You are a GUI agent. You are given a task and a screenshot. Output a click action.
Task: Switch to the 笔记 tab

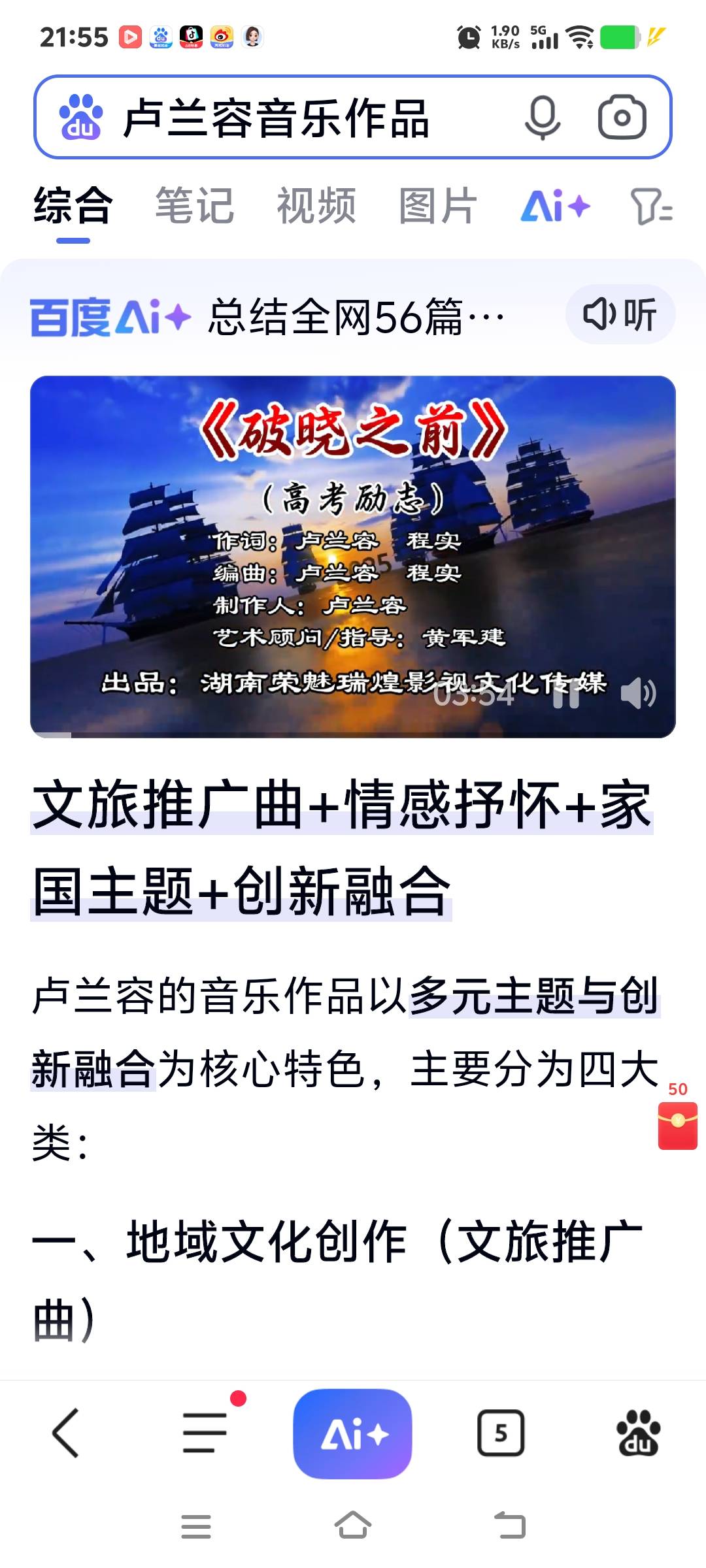(194, 206)
